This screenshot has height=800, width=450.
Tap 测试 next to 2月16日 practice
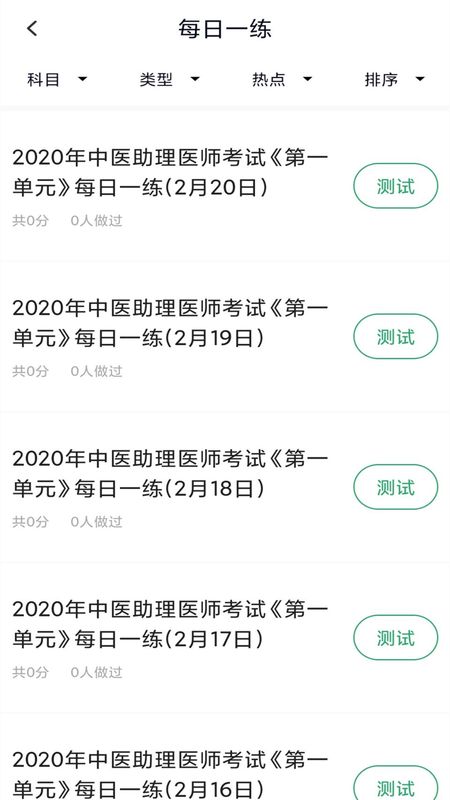coord(395,783)
